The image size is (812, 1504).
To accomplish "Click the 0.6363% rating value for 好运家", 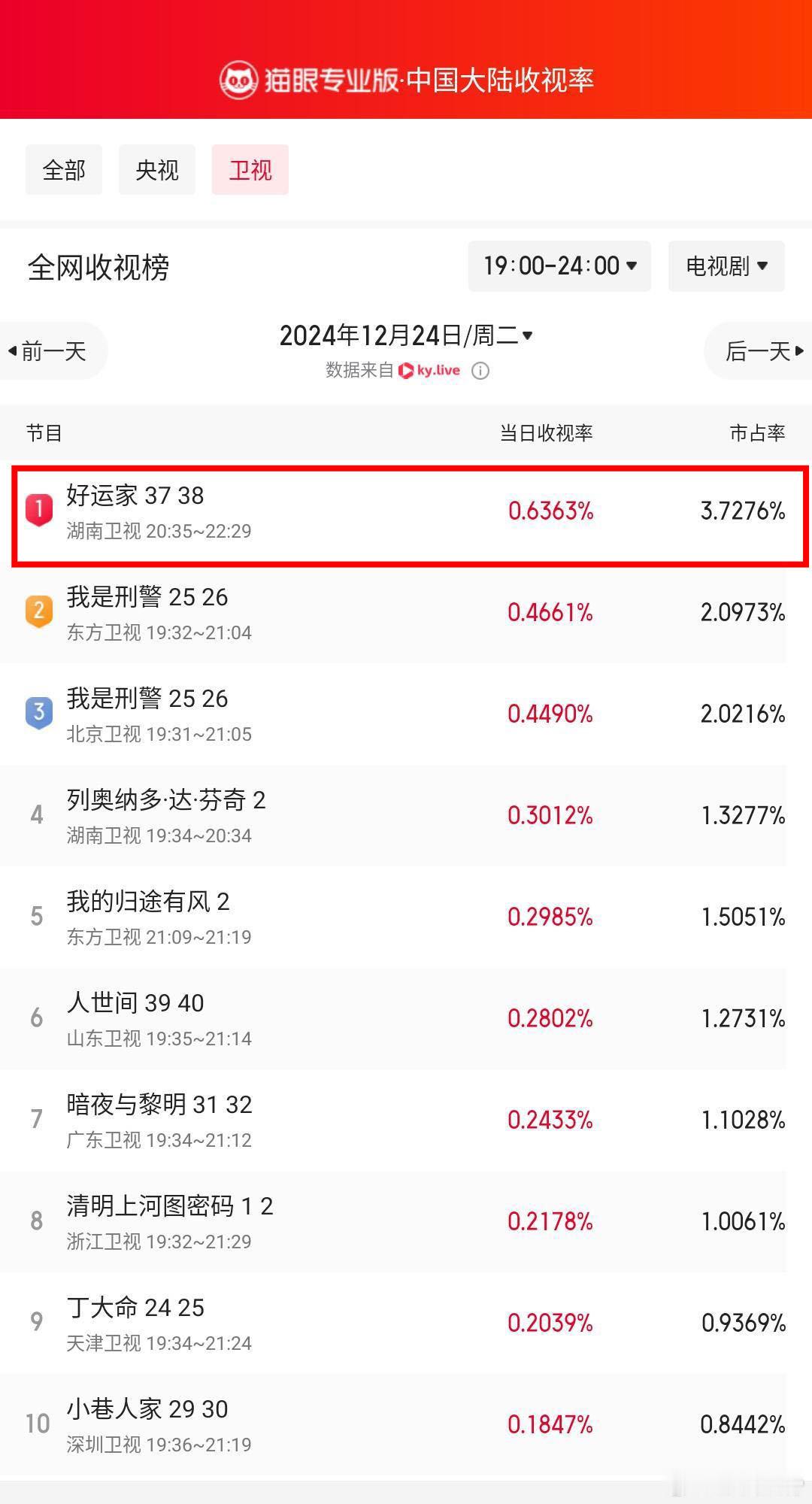I will point(550,511).
